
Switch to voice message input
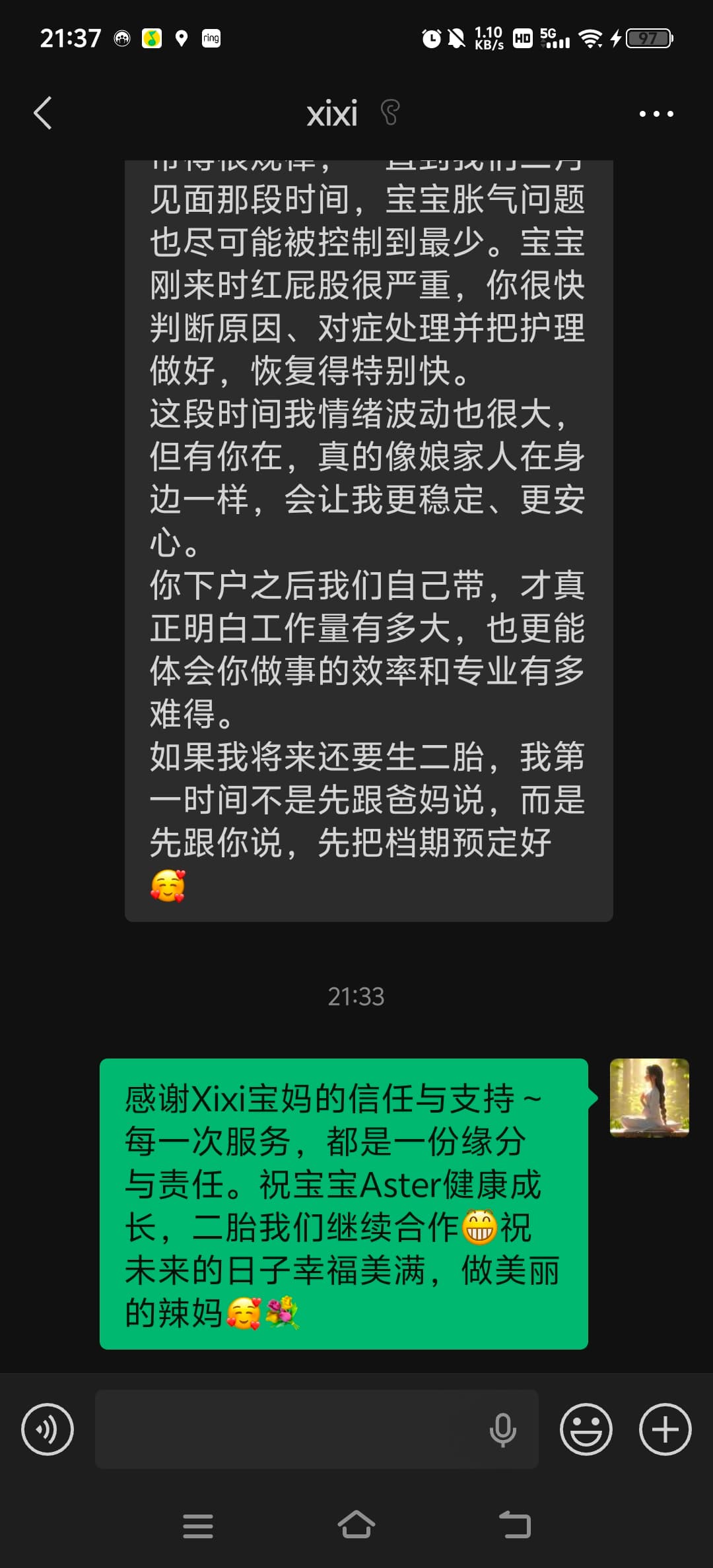[48, 1429]
